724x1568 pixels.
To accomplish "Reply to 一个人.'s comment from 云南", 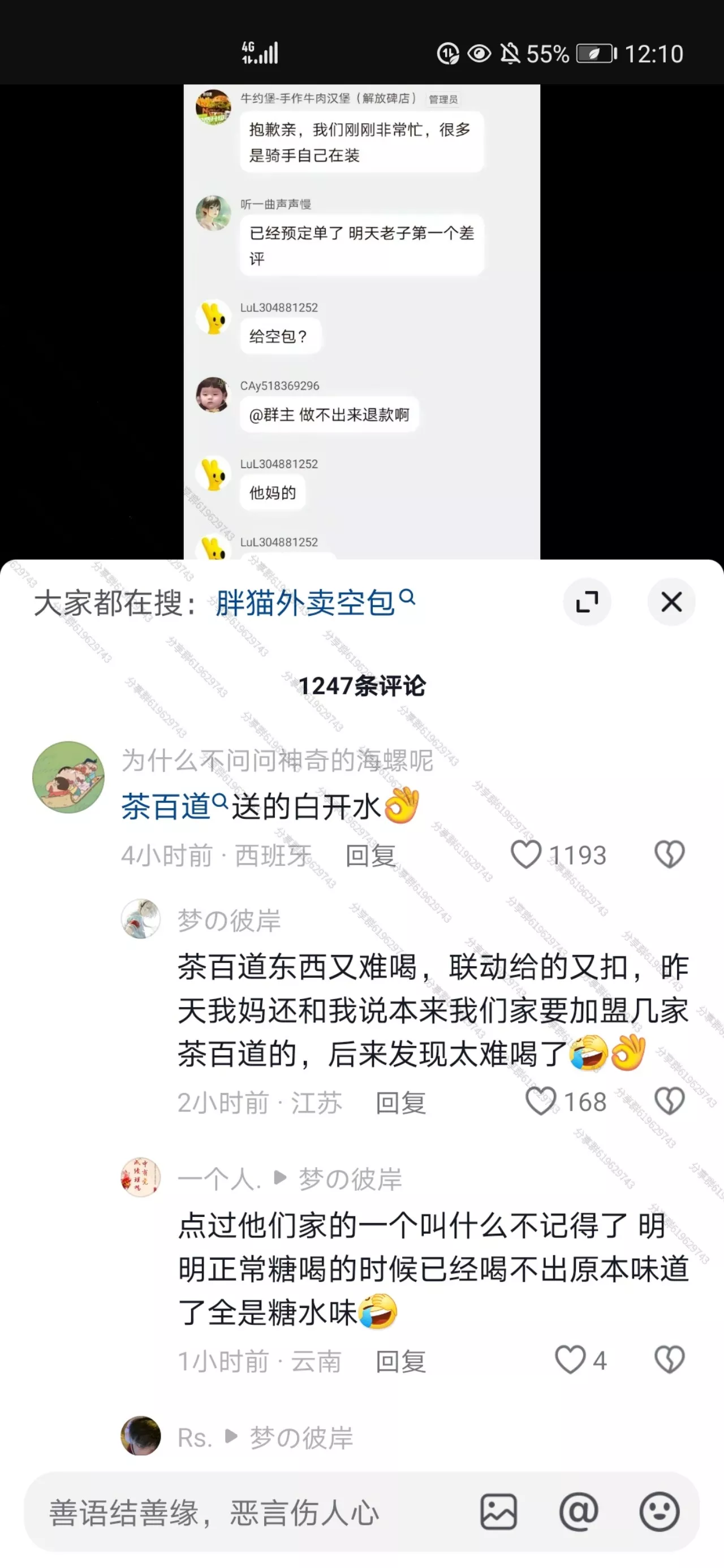I will click(400, 1361).
